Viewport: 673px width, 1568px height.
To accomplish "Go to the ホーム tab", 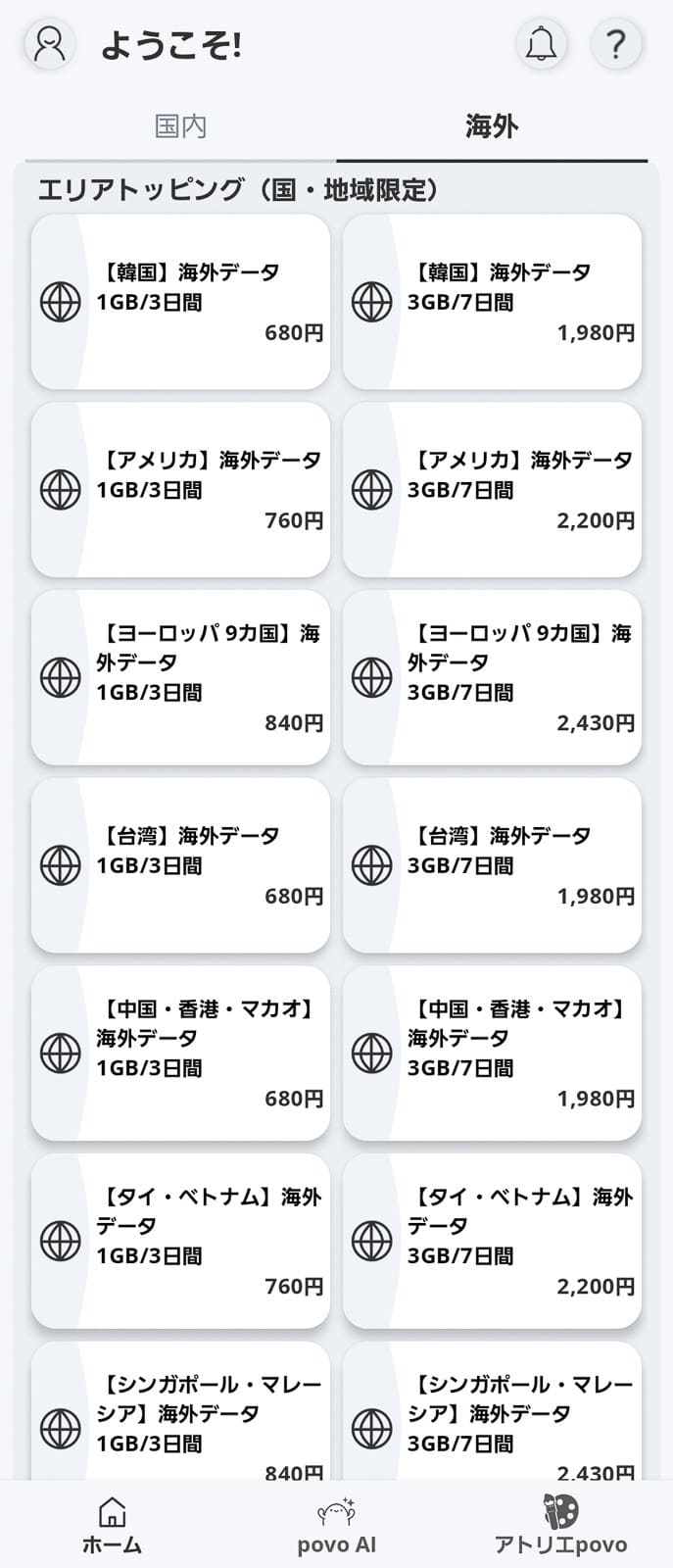I will 113,1526.
